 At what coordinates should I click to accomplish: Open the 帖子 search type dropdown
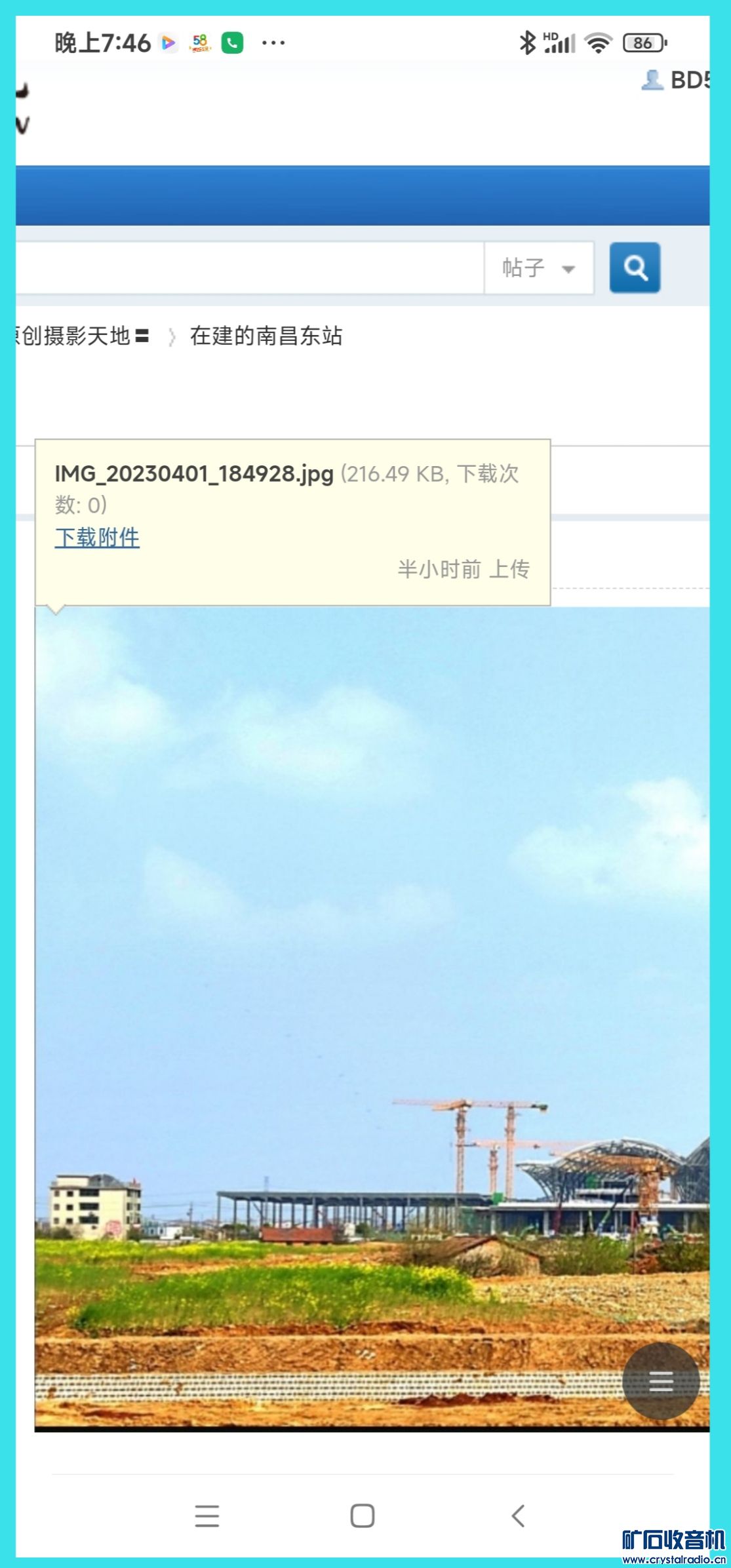coord(538,268)
